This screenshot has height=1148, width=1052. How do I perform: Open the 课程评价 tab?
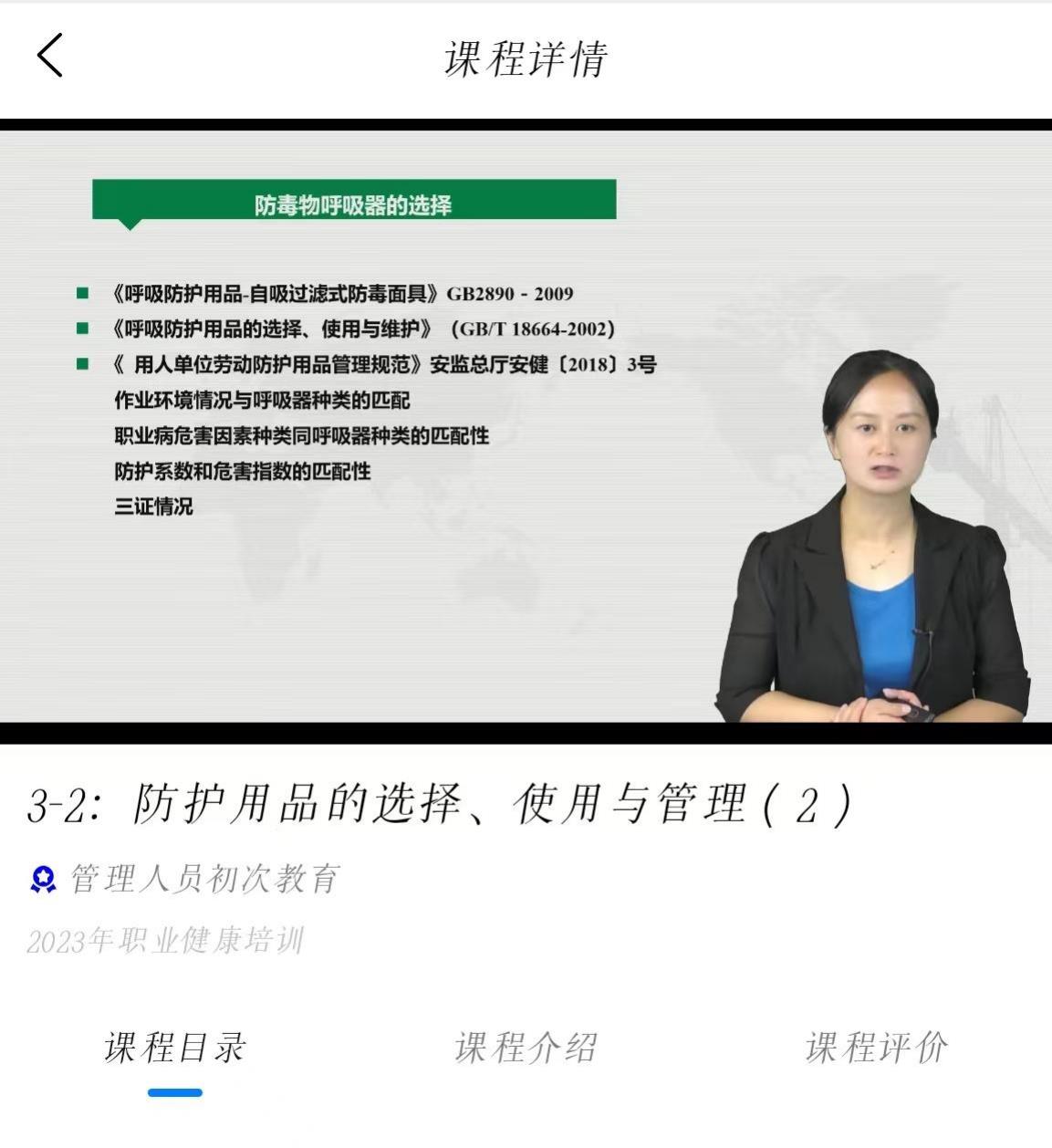[876, 1048]
